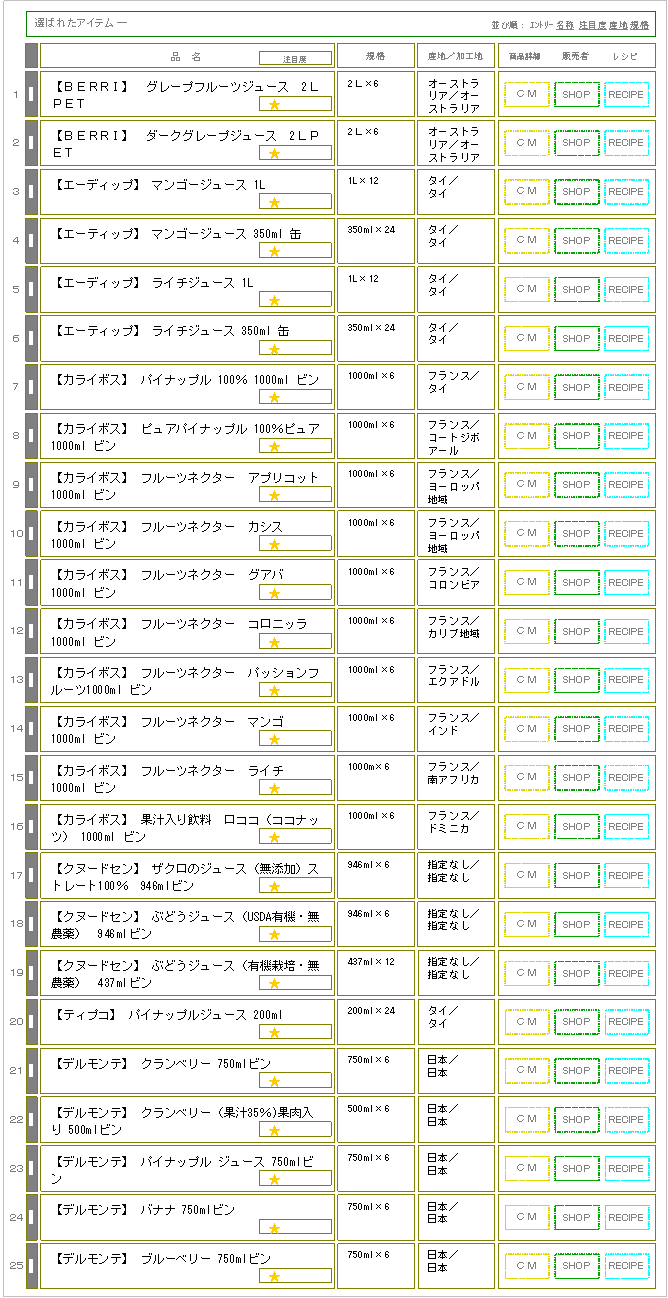668x1298 pixels.
Task: Sort the list by 名称
Action: (x=565, y=23)
